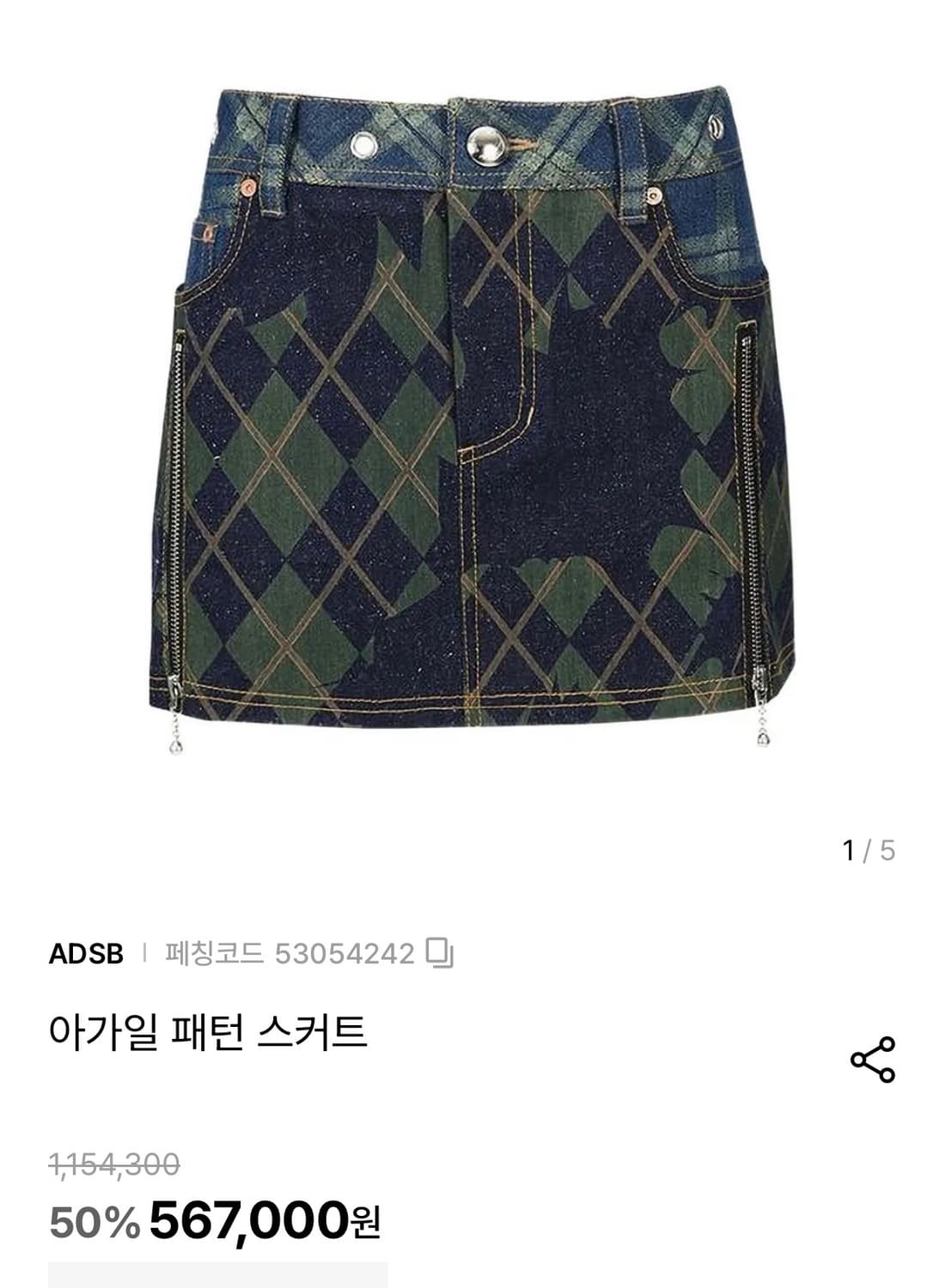Tap the skirt photo to view it fullscreen

point(472,412)
